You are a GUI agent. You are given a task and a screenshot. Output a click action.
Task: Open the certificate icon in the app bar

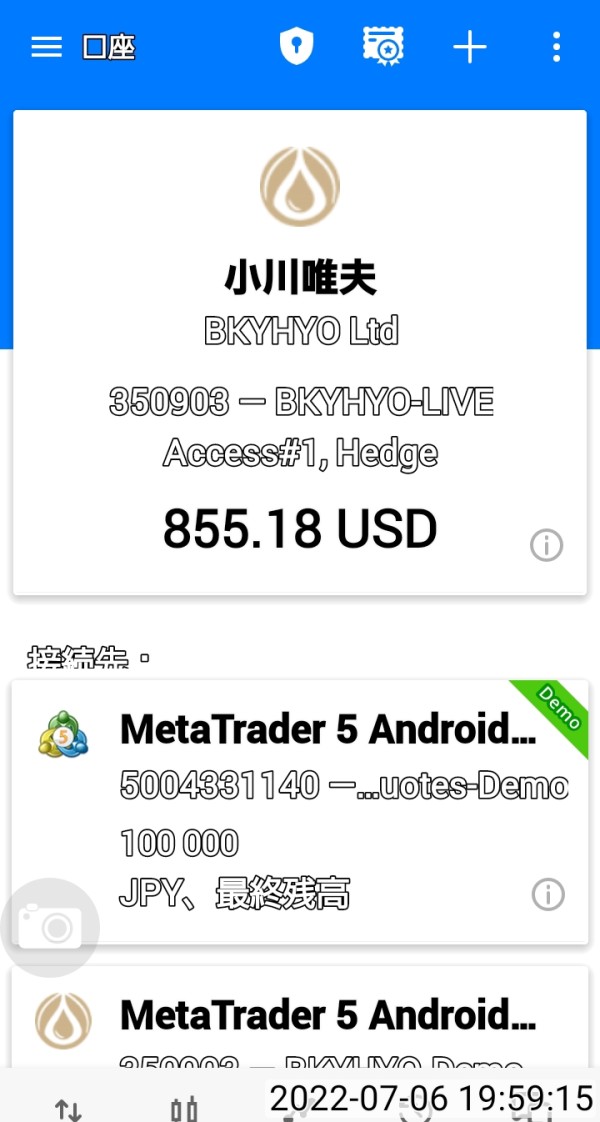(x=383, y=47)
